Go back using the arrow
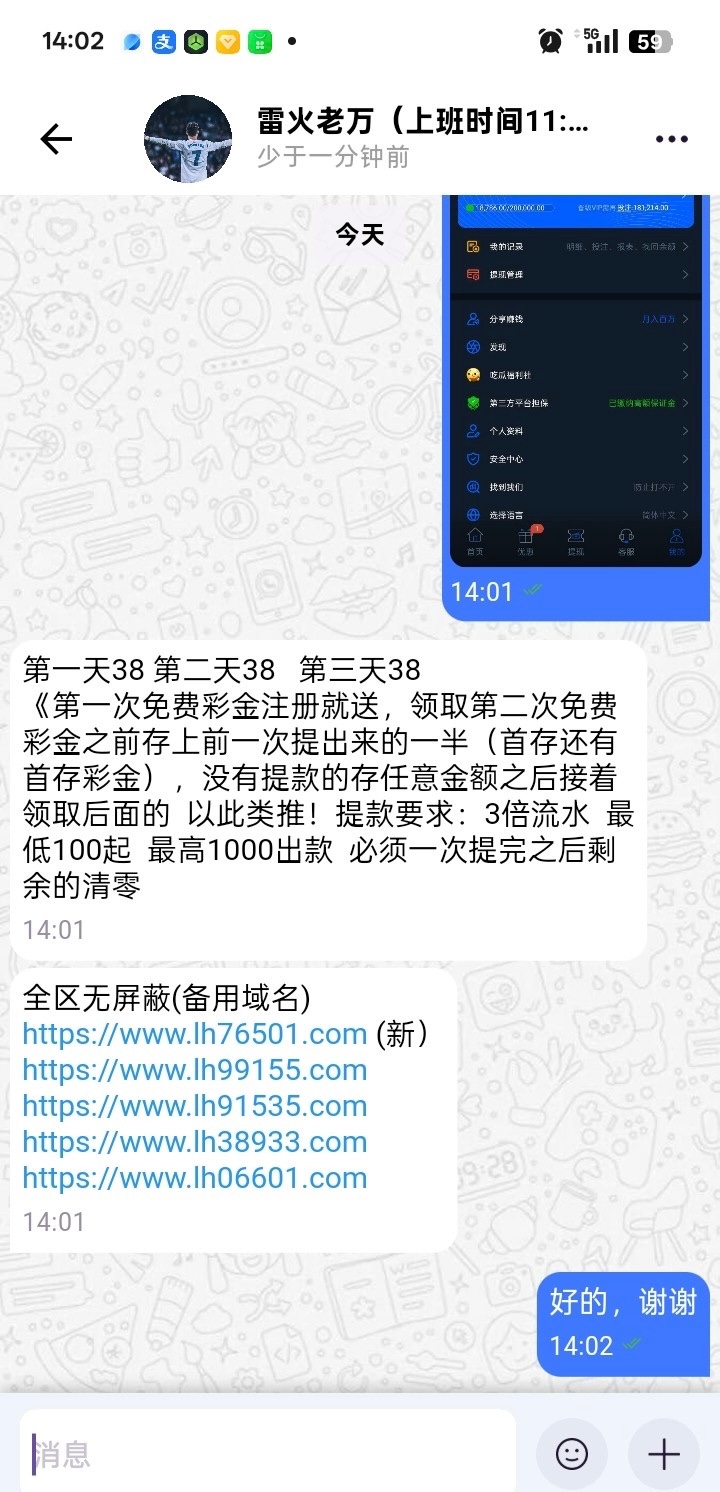 [x=56, y=139]
